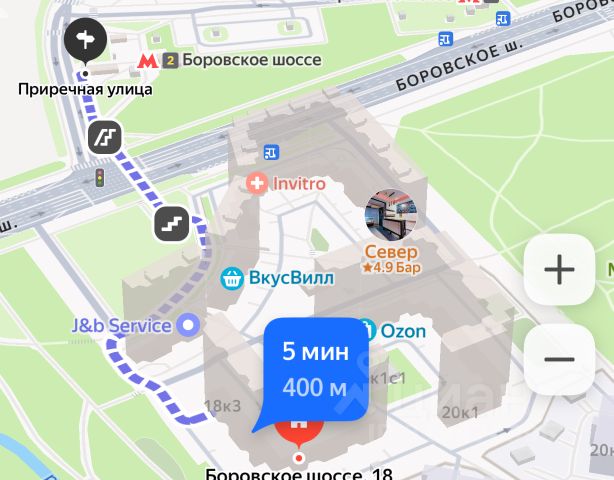The width and height of the screenshot is (614, 480).
Task: Select the J&b Service marker
Action: click(x=188, y=325)
